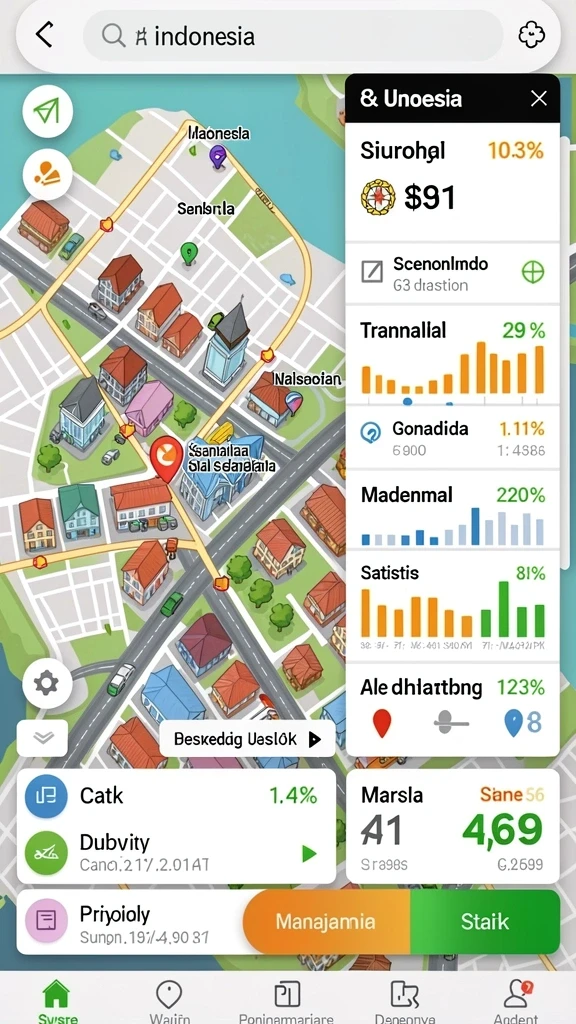Open the profile tab with the red badge
Viewport: 576px width, 1024px height.
pyautogui.click(x=516, y=1002)
